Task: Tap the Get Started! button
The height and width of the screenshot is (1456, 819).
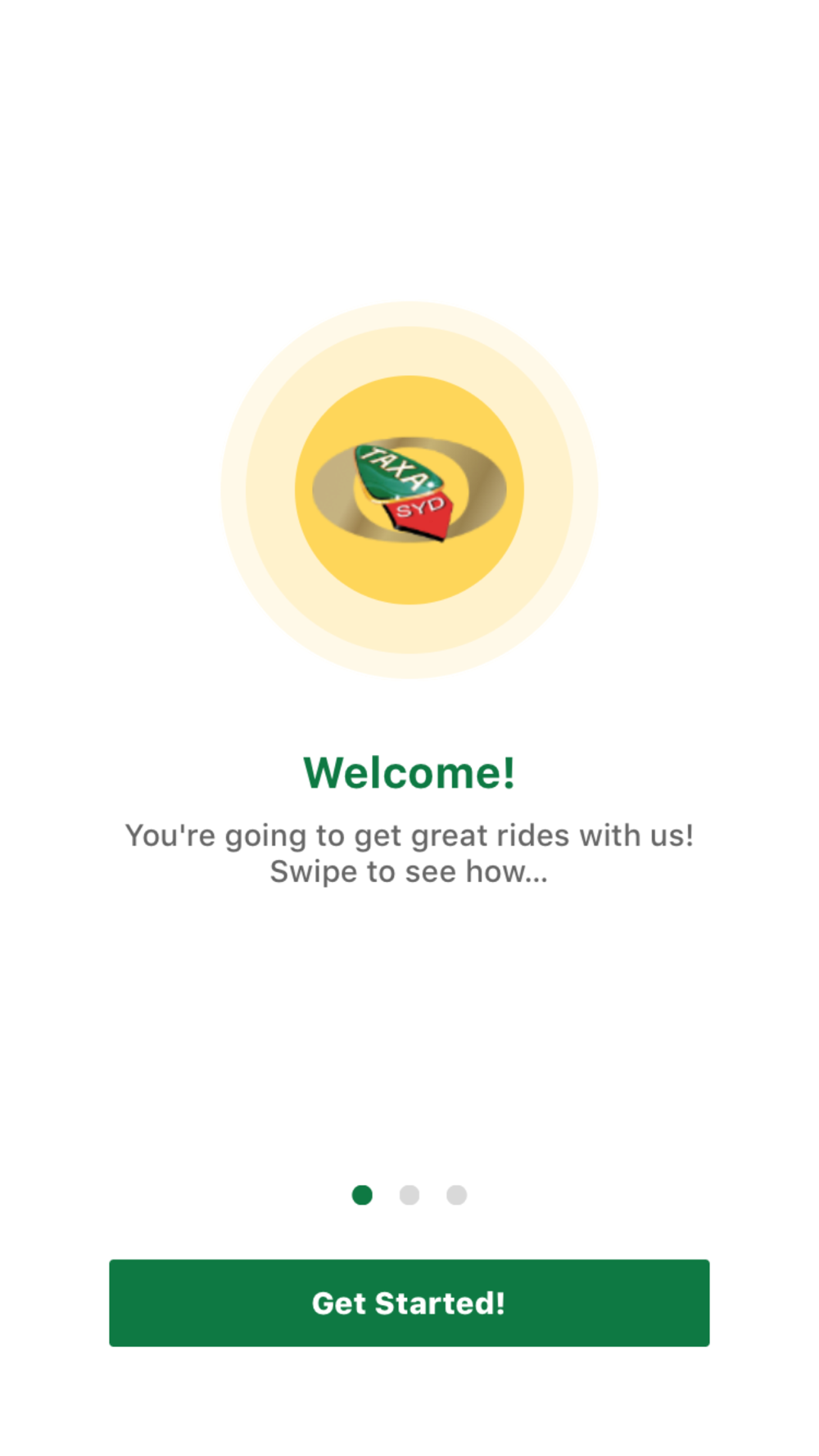Action: tap(409, 1303)
